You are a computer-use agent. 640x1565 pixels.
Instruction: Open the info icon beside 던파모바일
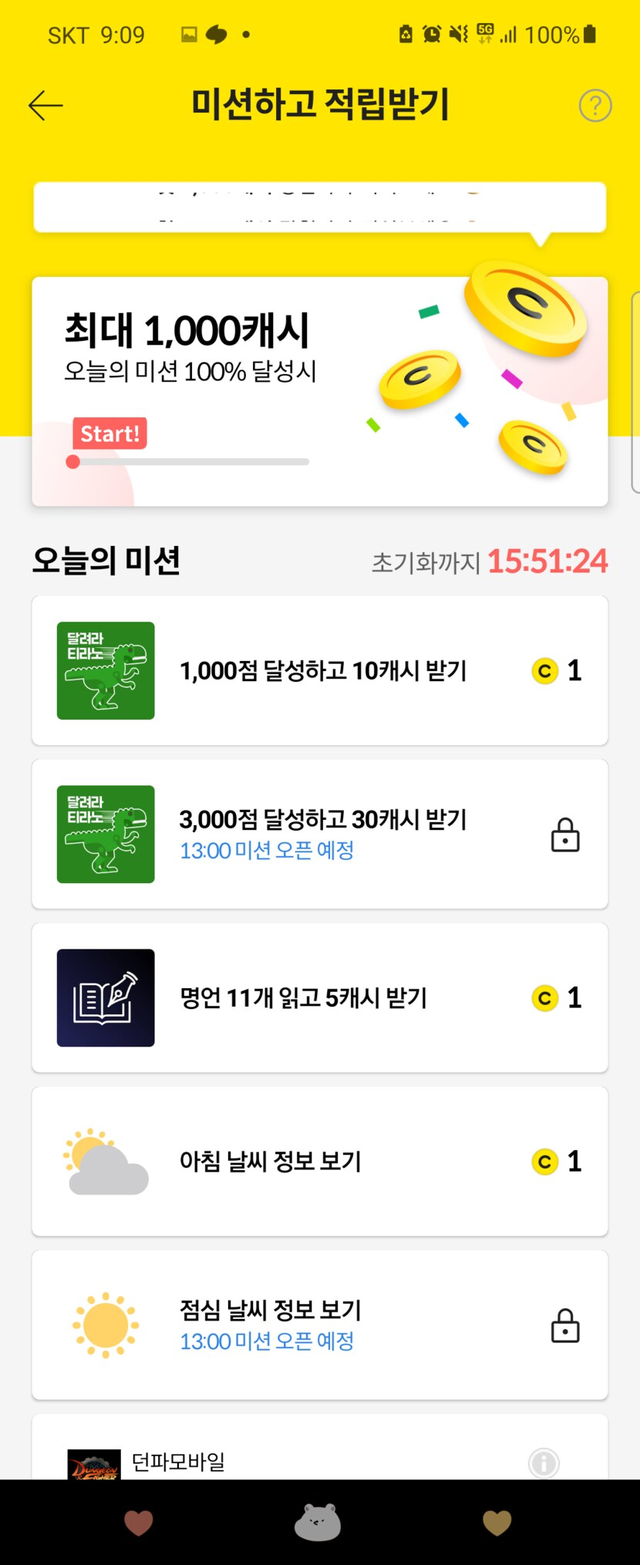click(543, 1464)
